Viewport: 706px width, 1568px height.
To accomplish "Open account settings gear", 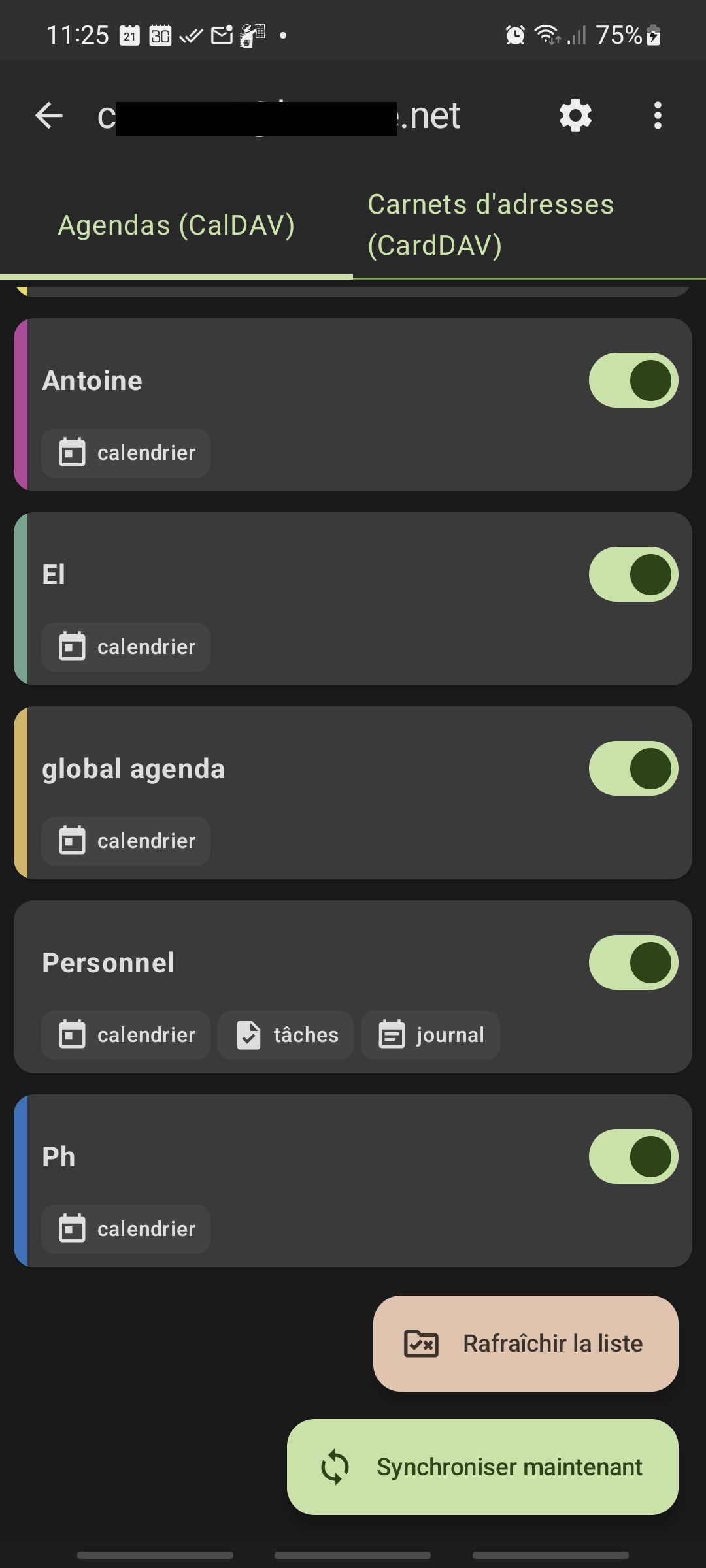I will tap(575, 116).
